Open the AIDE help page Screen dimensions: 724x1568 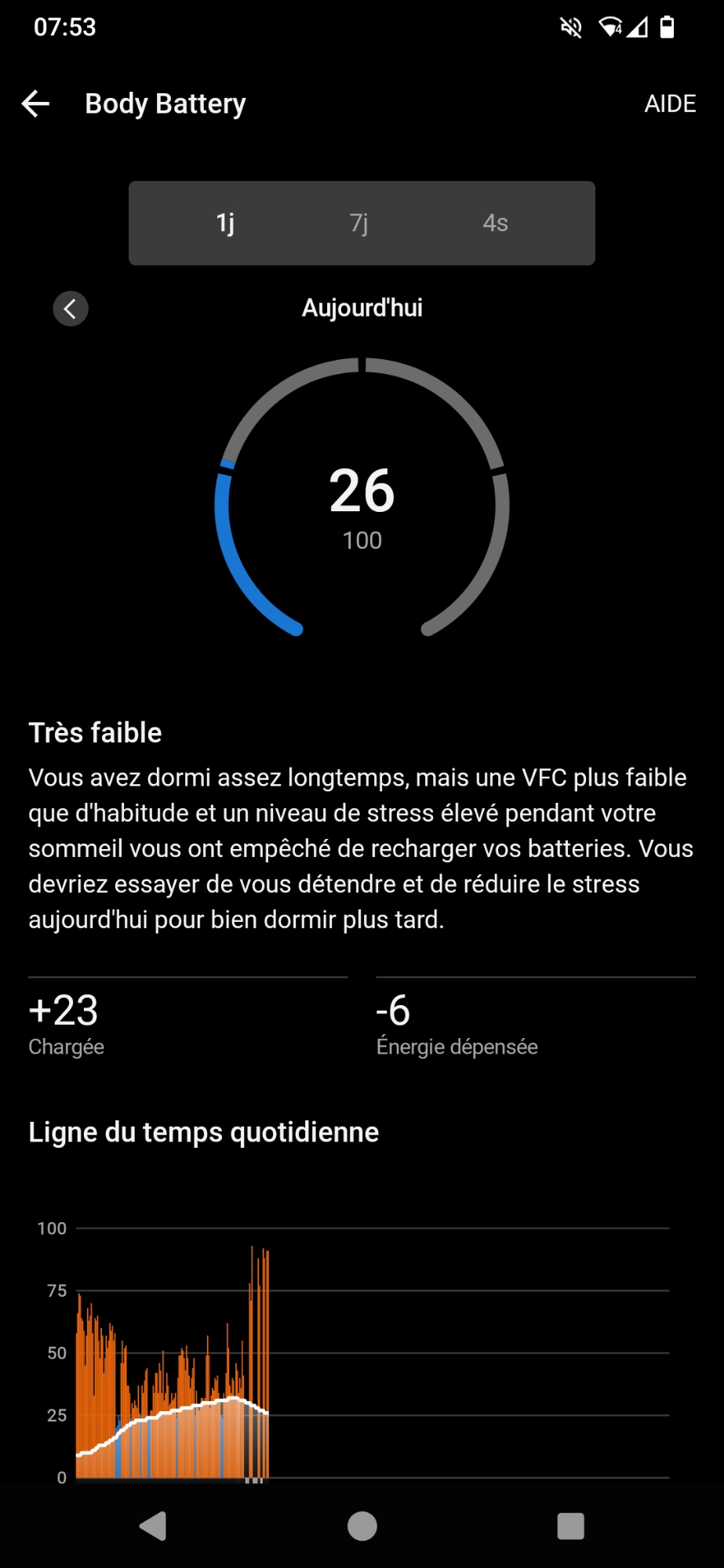[x=669, y=103]
